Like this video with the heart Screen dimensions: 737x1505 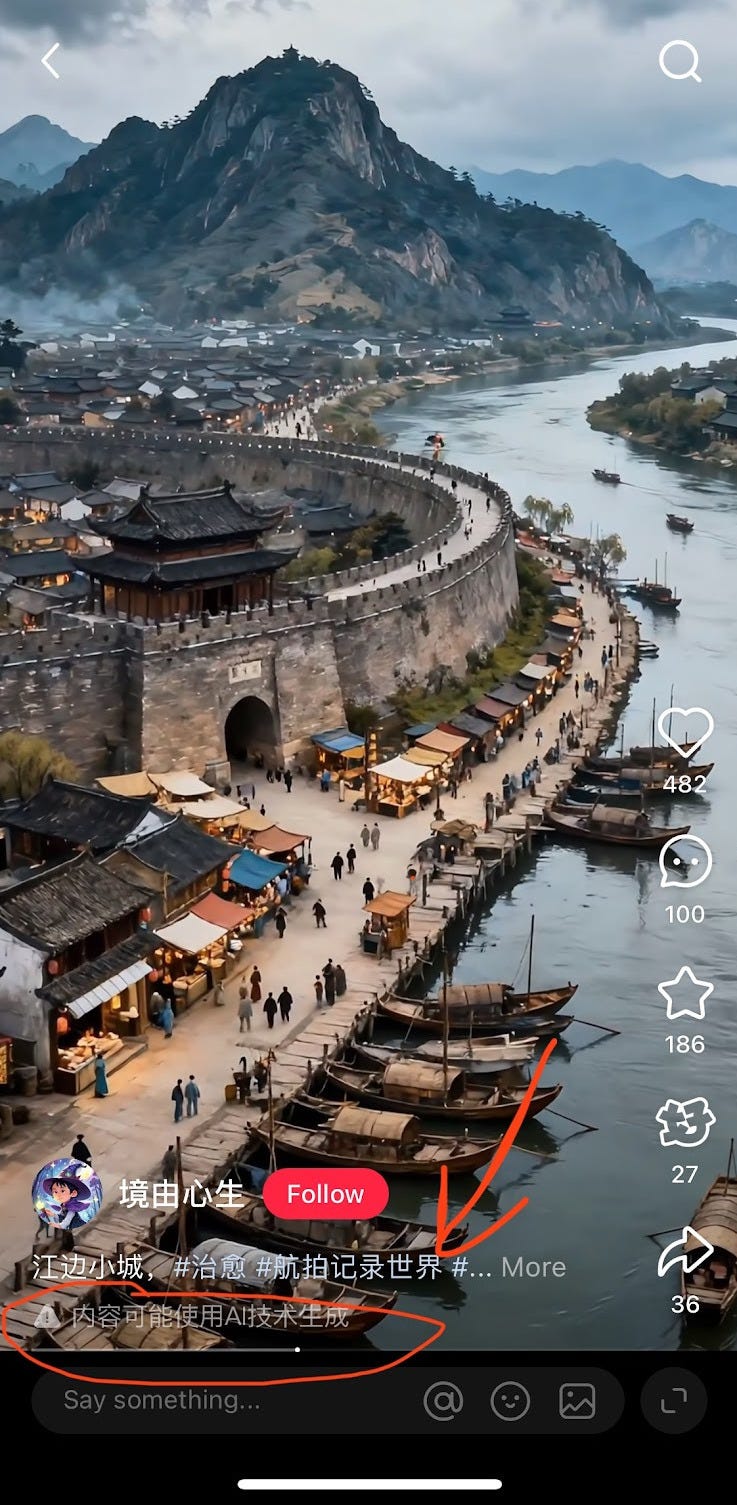(685, 733)
